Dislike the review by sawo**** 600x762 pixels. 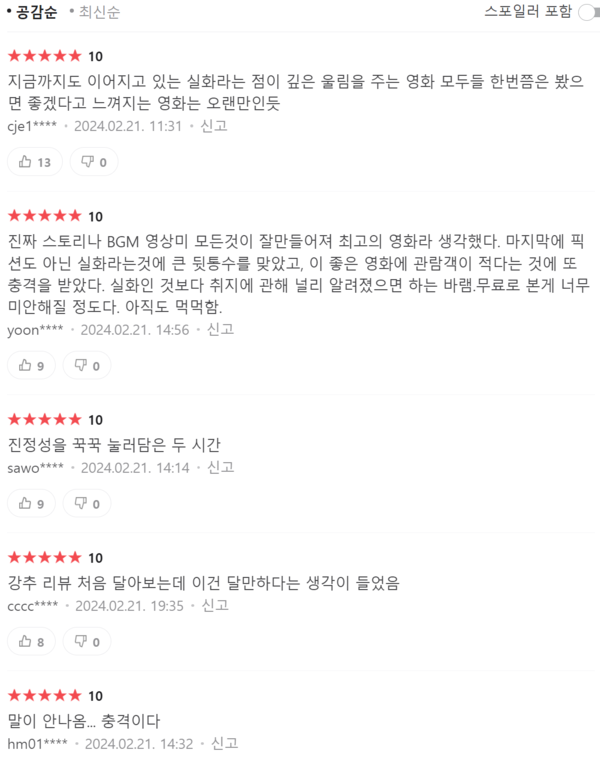tap(87, 504)
